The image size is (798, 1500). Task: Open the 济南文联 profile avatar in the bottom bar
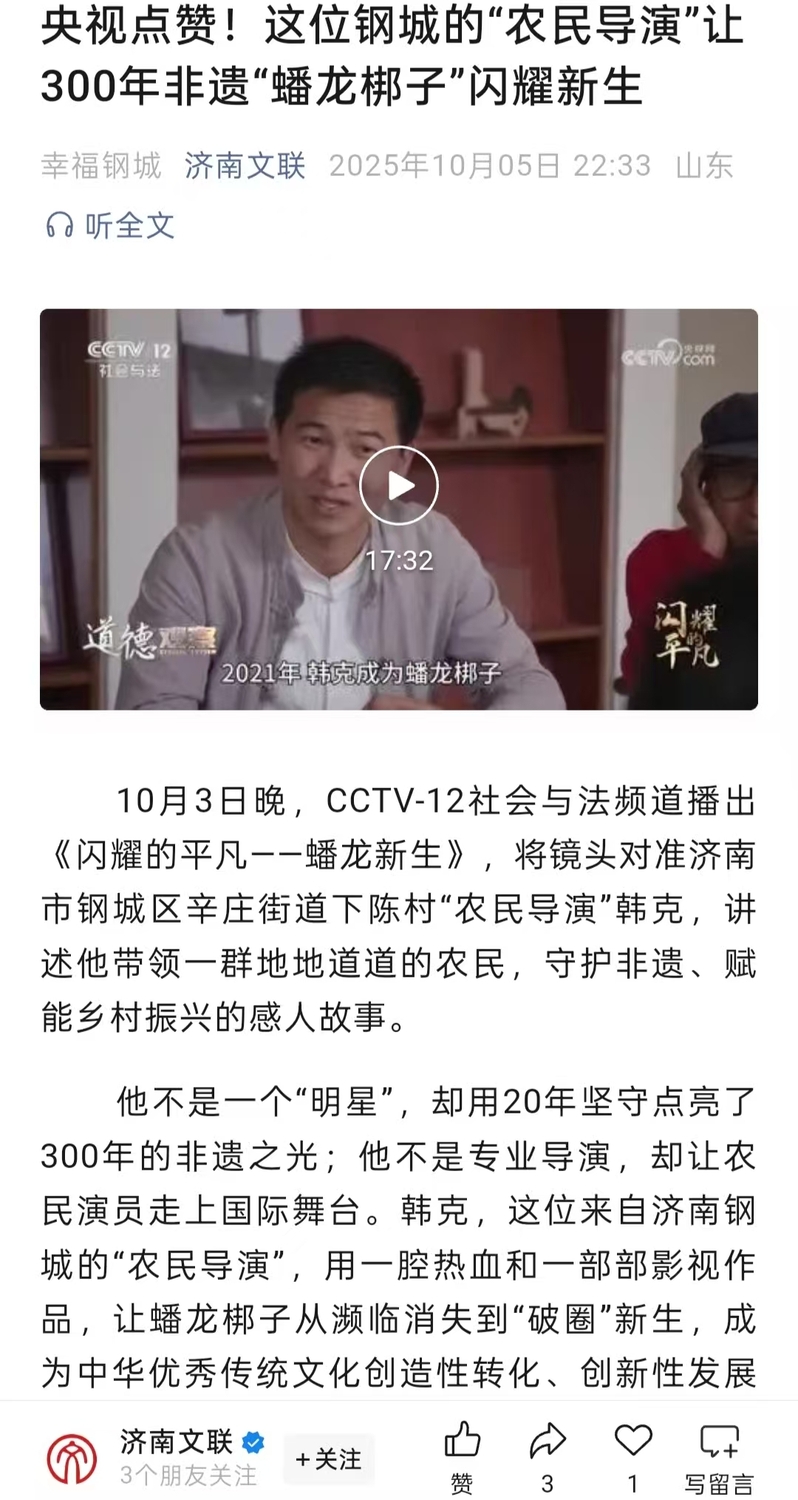pos(72,1459)
